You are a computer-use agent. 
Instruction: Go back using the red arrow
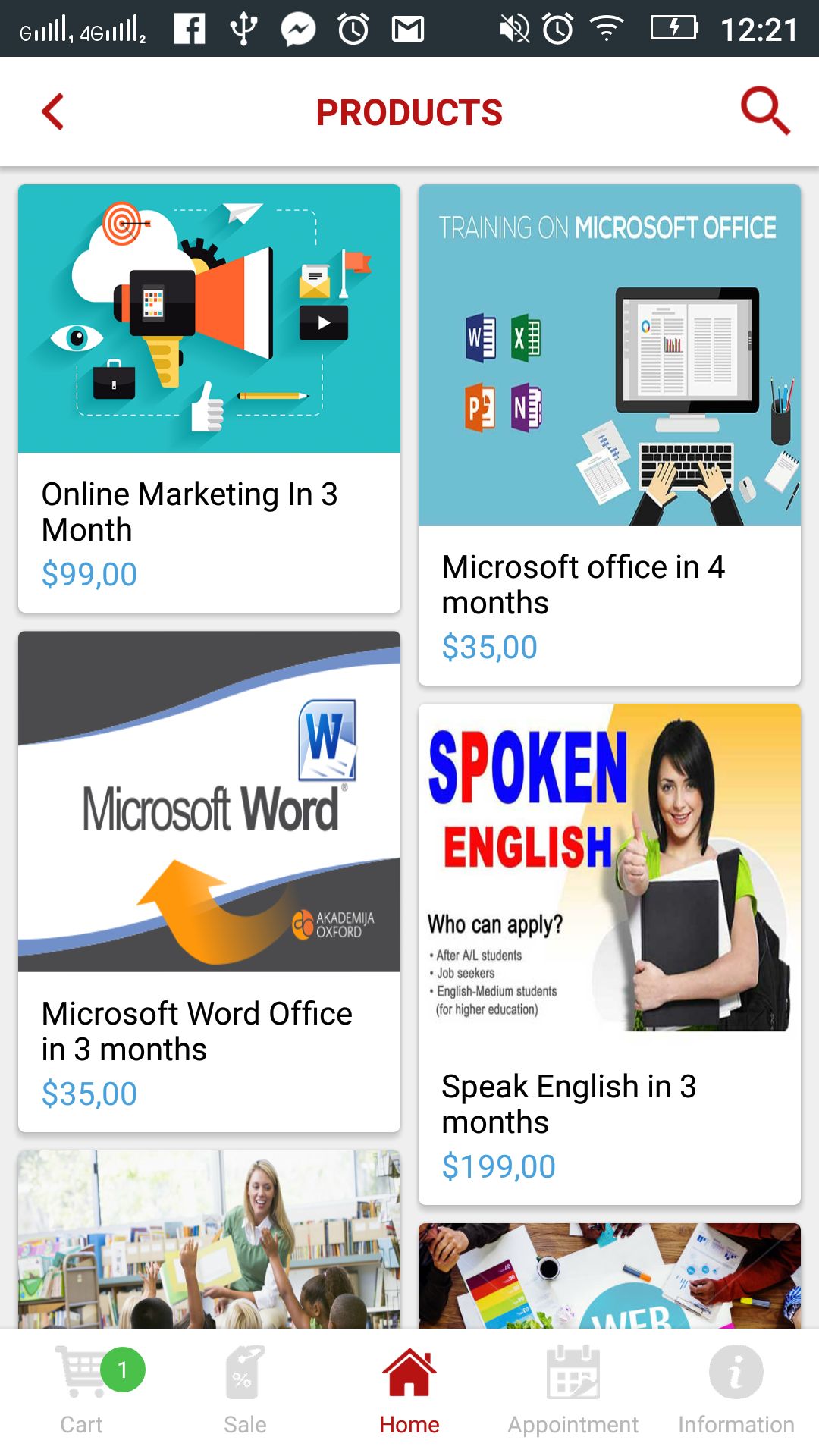52,112
